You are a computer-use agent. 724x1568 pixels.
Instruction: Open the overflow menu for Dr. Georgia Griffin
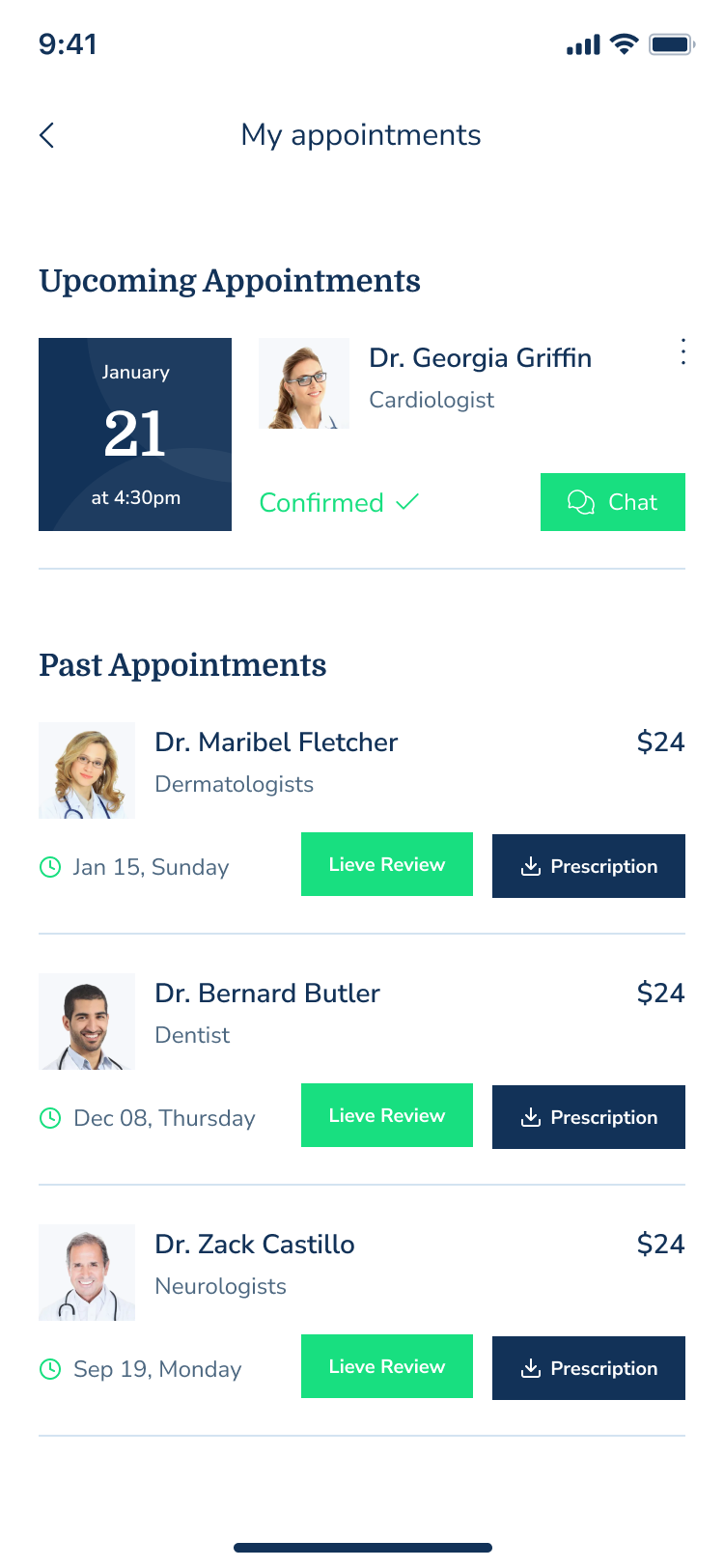tap(683, 351)
